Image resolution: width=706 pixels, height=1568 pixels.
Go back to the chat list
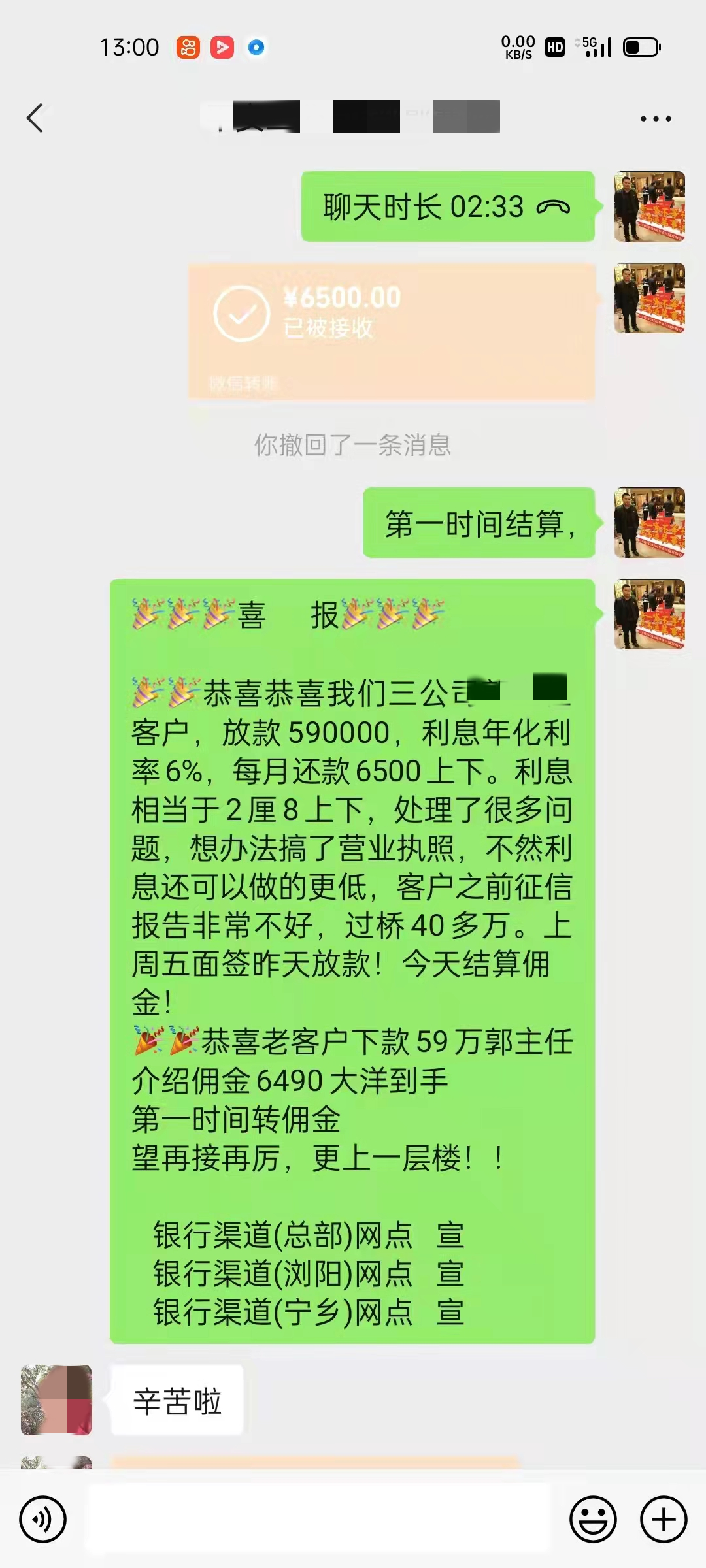(x=35, y=118)
